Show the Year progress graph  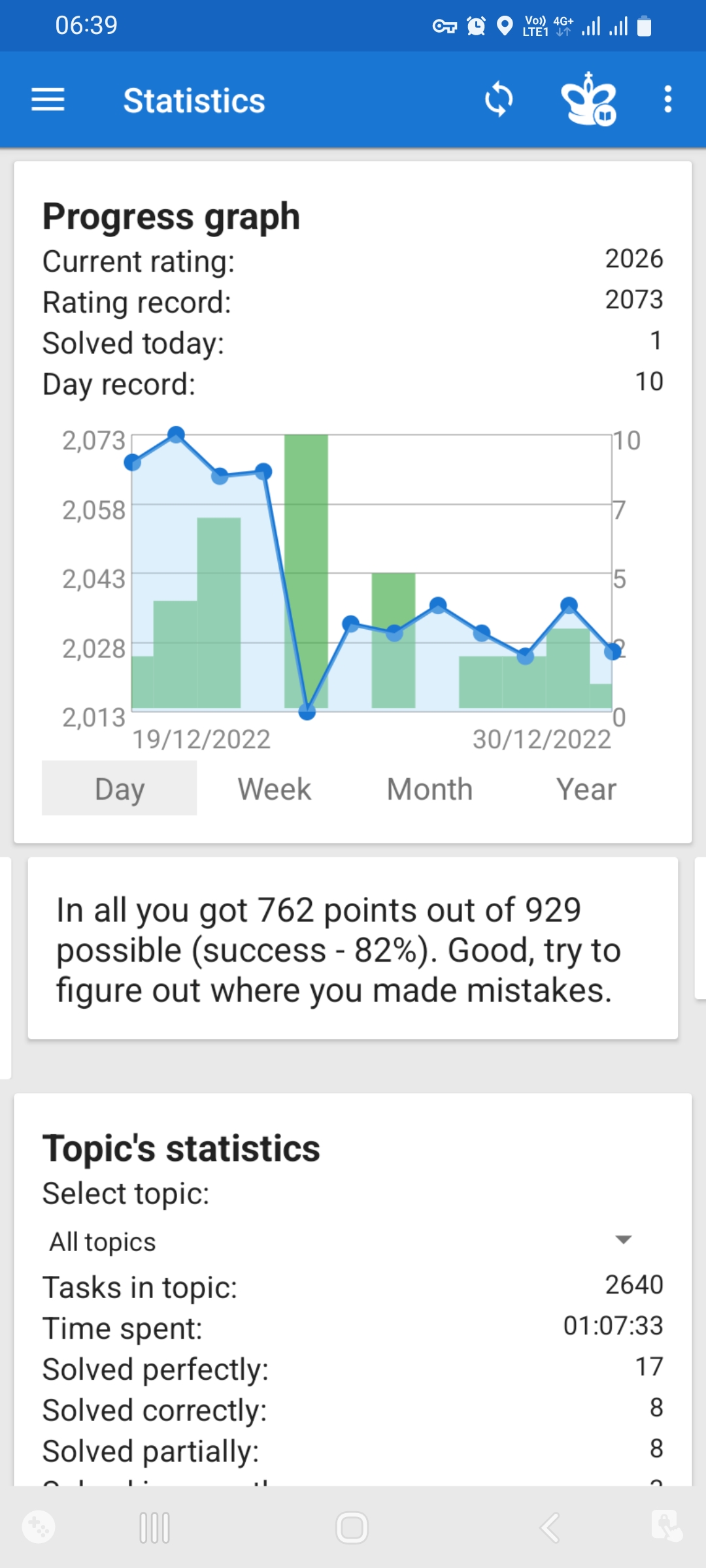point(586,789)
